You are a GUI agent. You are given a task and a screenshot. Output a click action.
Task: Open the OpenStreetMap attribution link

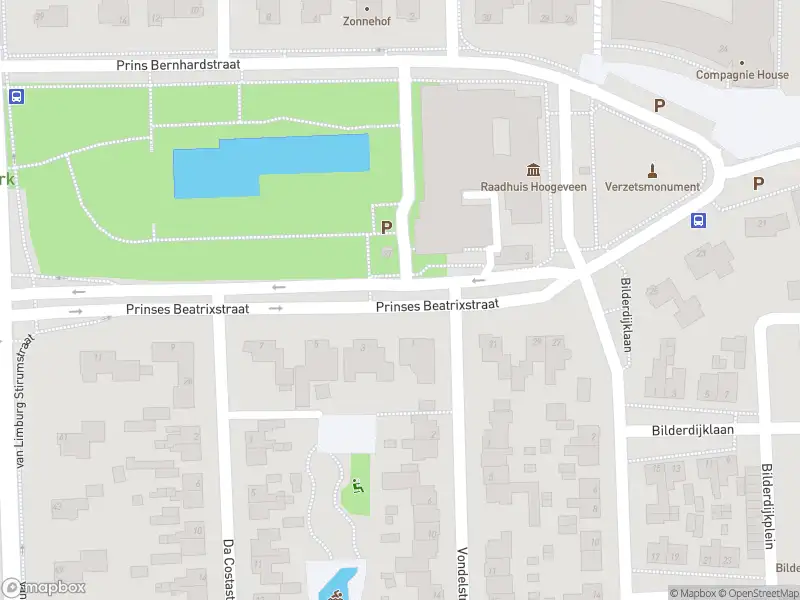coord(759,593)
